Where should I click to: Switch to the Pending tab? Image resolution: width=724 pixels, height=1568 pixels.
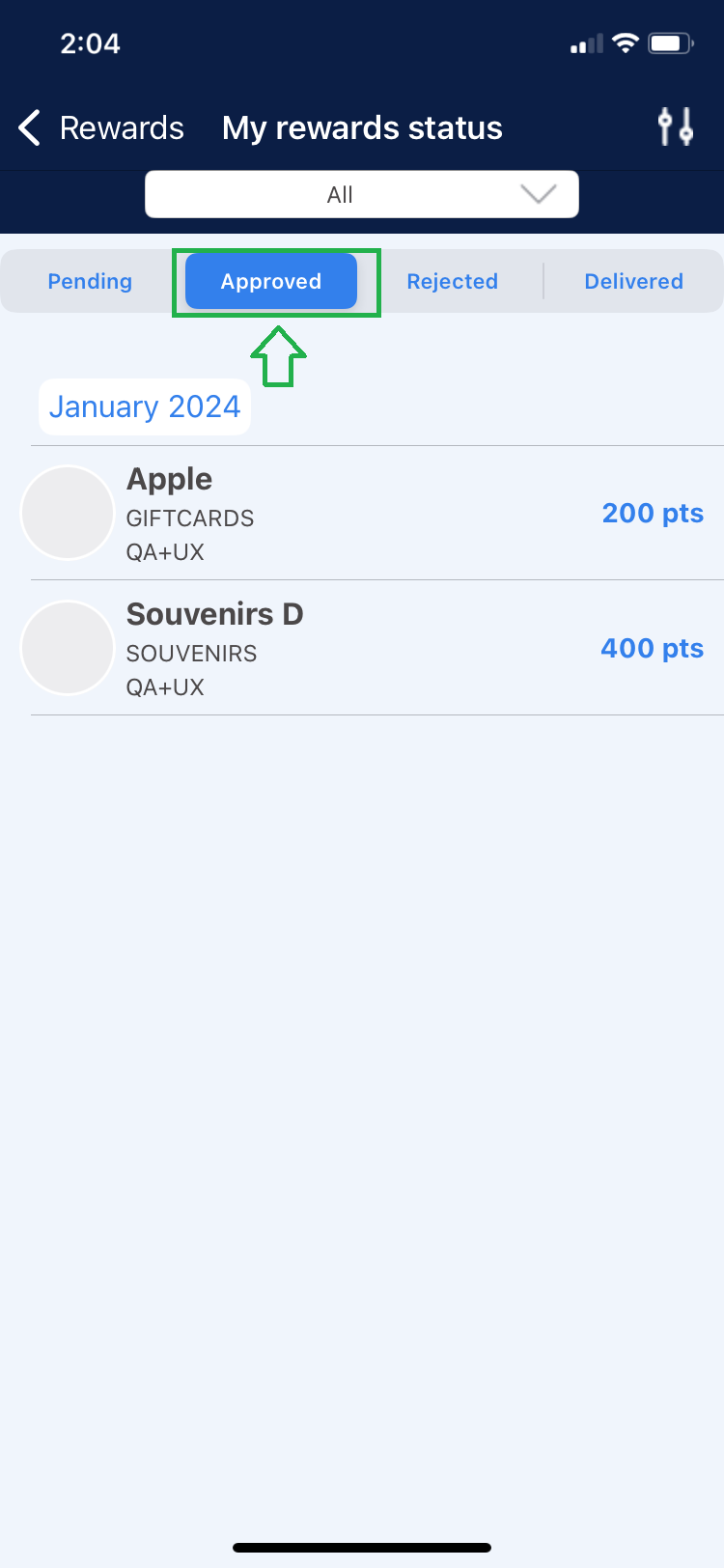pos(90,281)
